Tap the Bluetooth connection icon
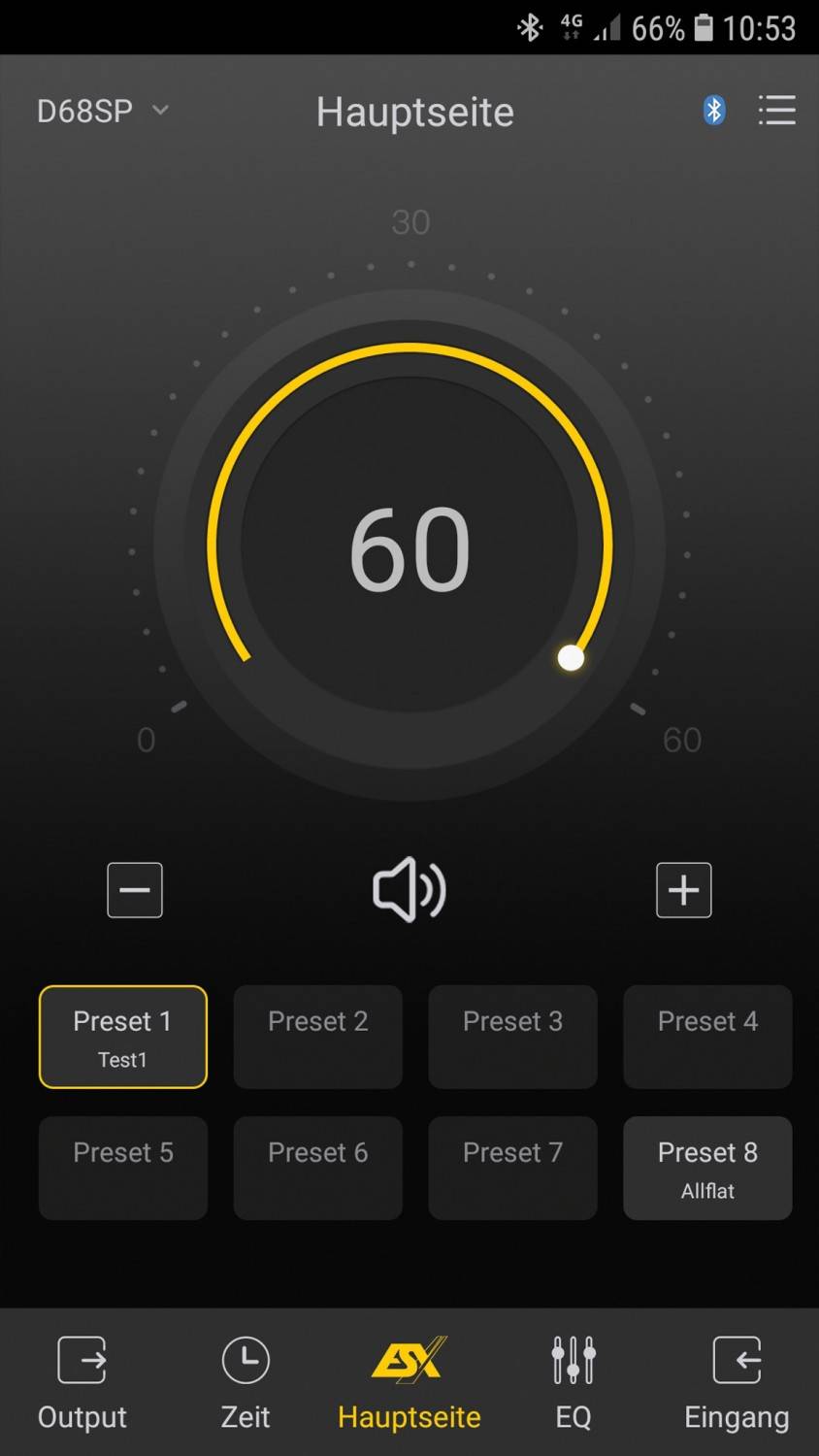 point(714,110)
